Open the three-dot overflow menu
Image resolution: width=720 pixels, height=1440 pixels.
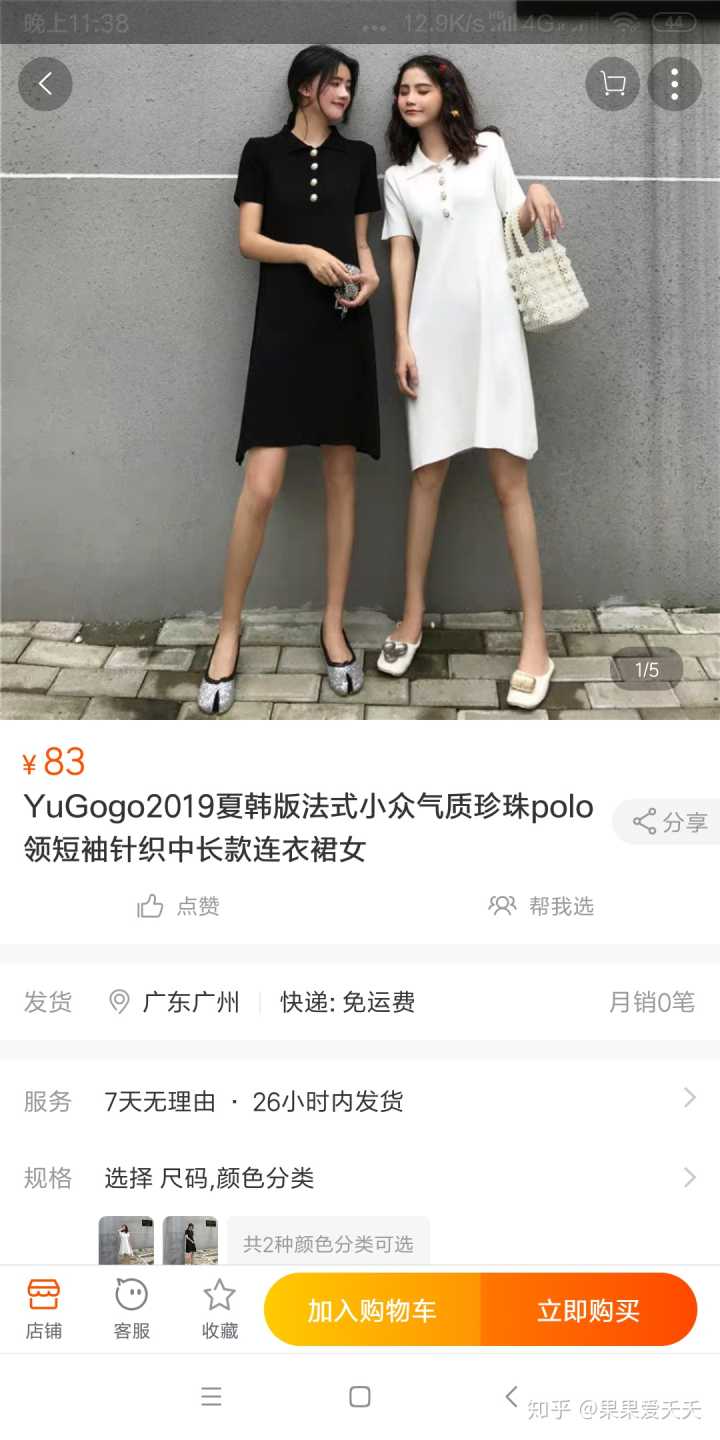(674, 84)
